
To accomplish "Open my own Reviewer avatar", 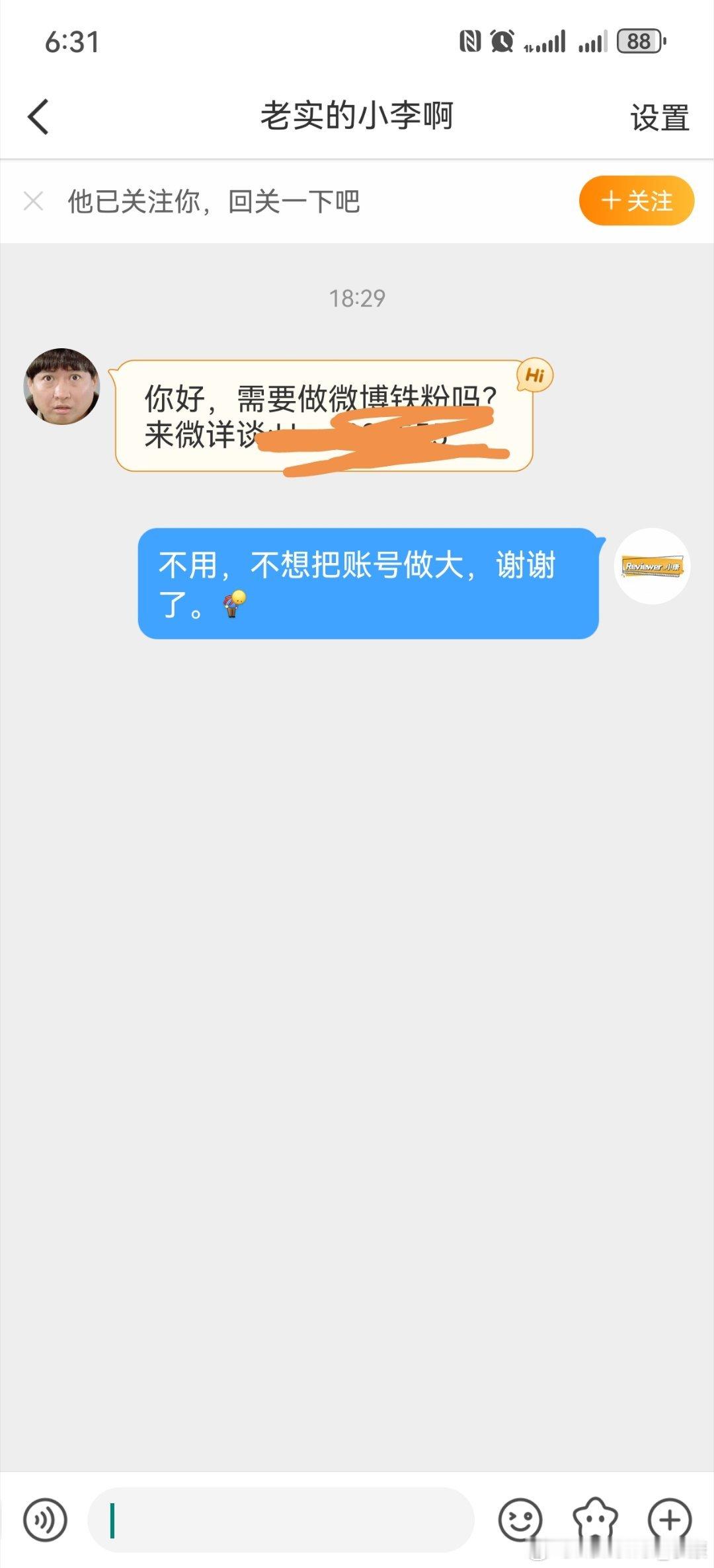I will (652, 566).
